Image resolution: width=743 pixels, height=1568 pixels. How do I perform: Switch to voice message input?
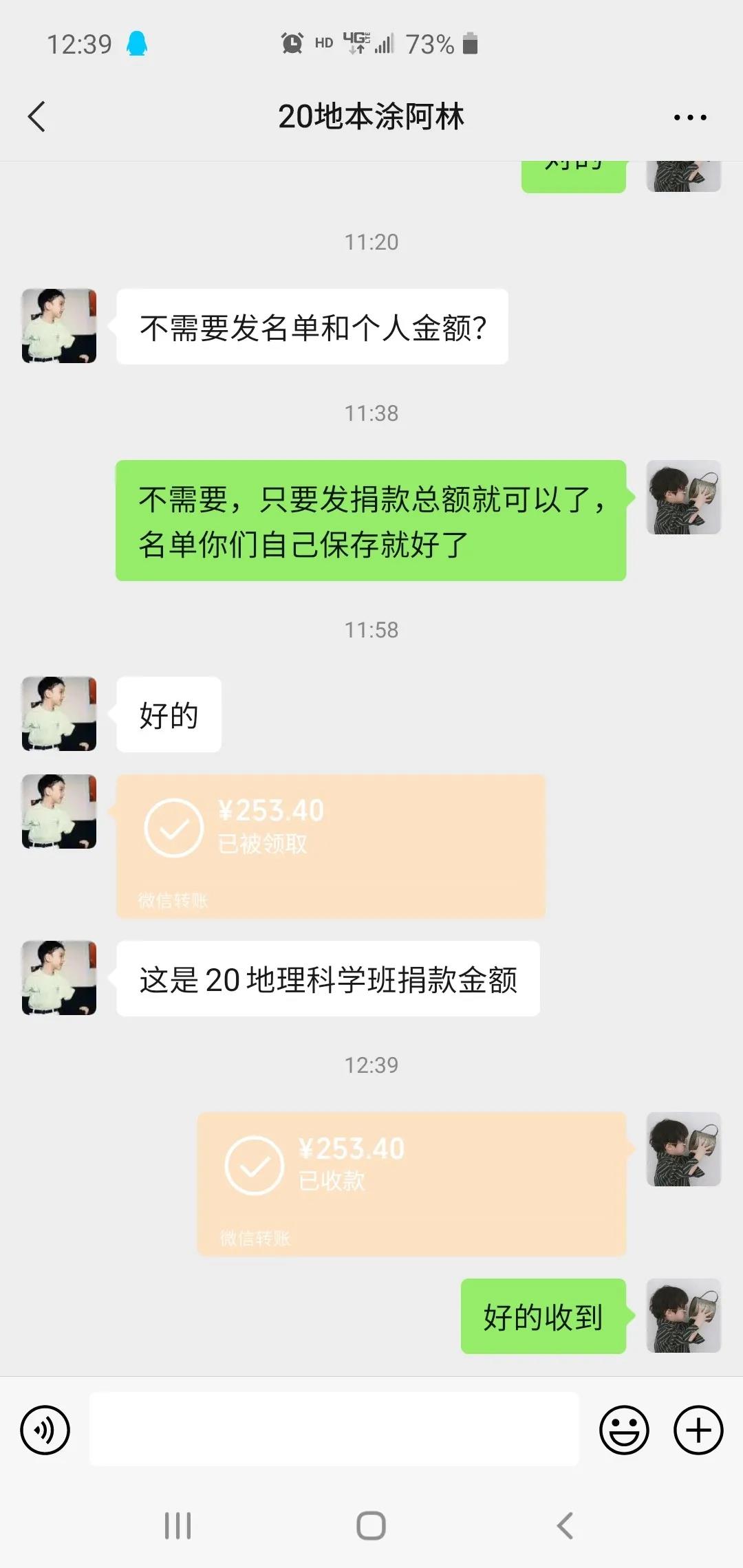pyautogui.click(x=45, y=1430)
